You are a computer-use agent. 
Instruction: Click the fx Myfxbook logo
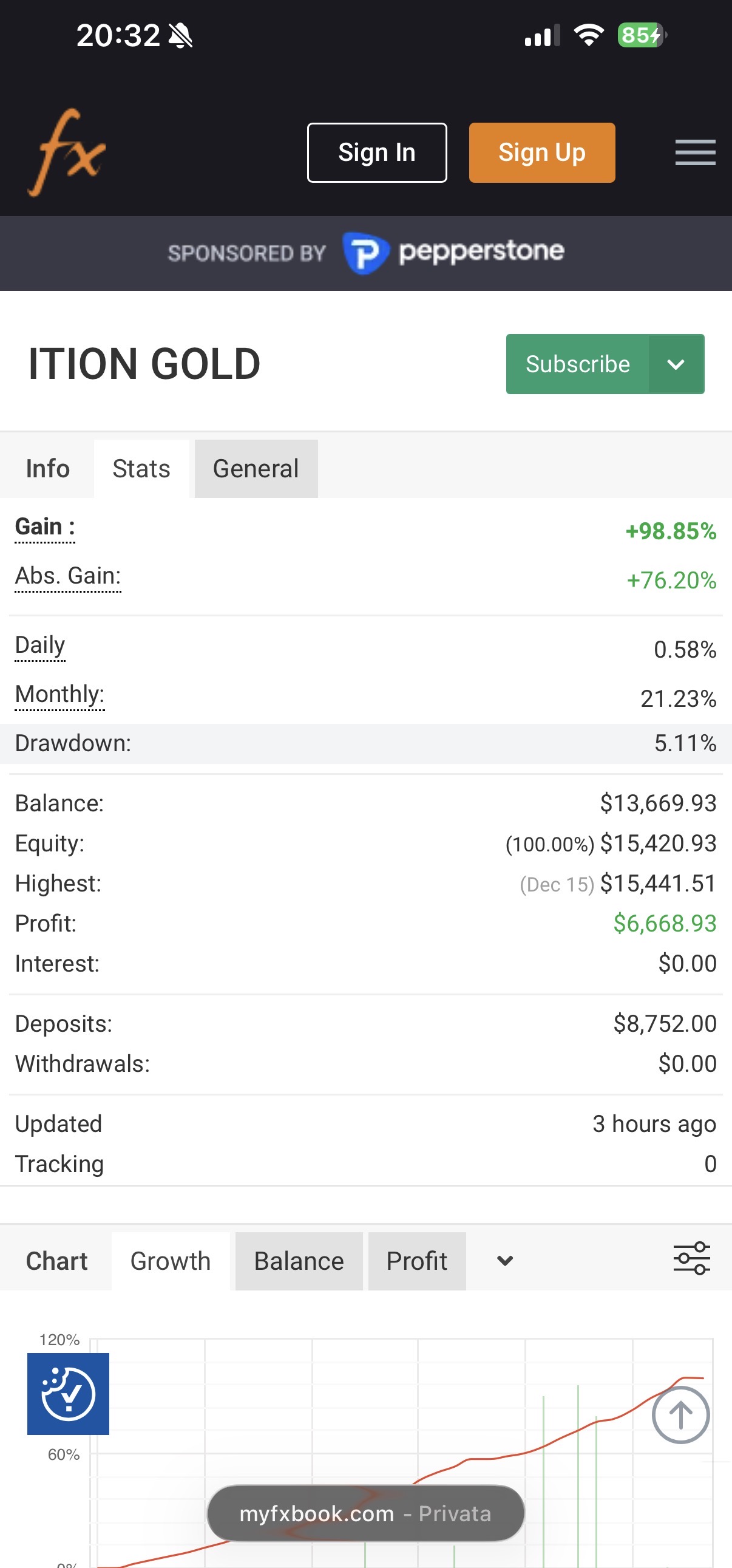65,152
